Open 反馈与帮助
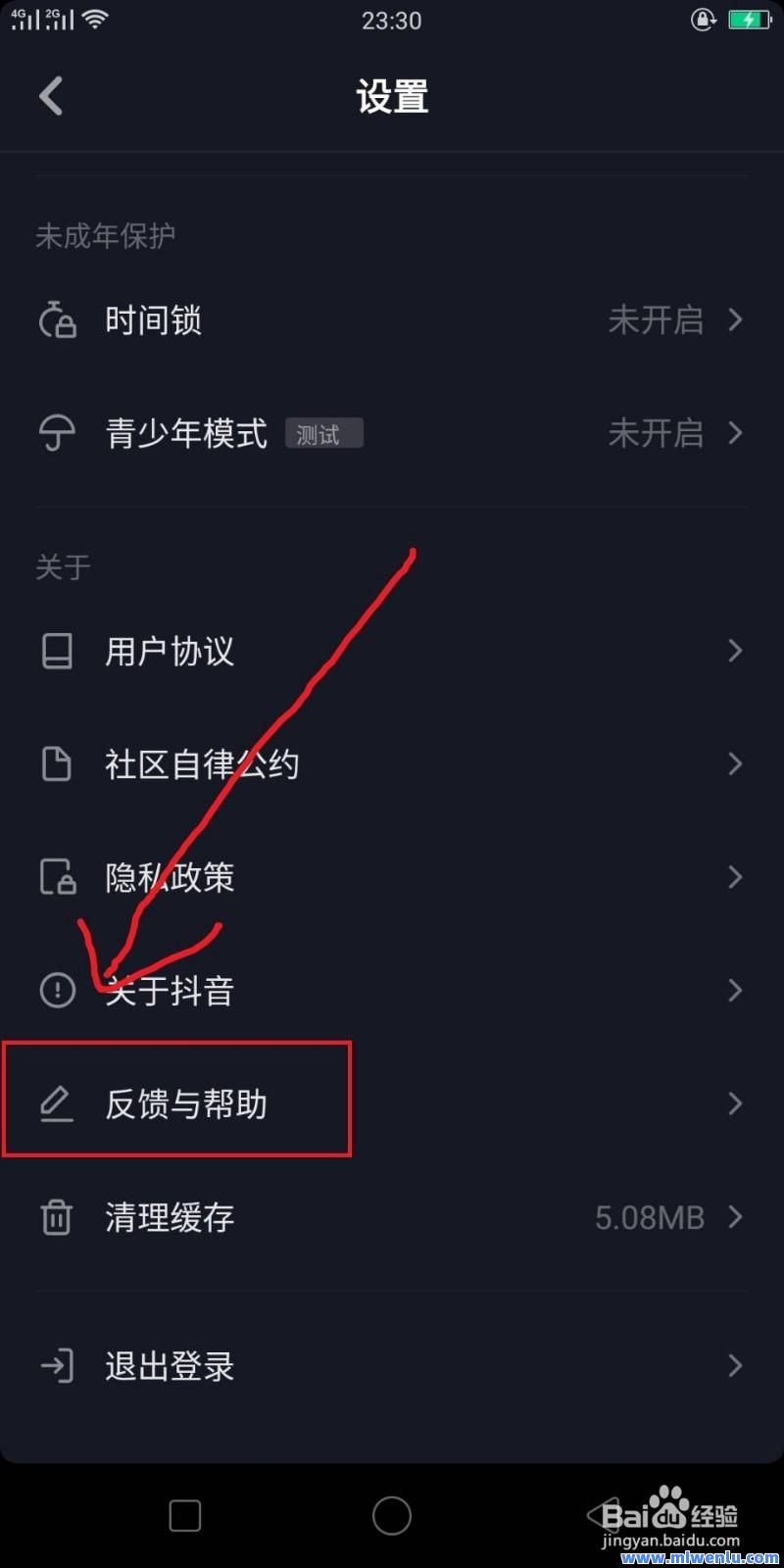This screenshot has height=1568, width=784. (392, 1104)
